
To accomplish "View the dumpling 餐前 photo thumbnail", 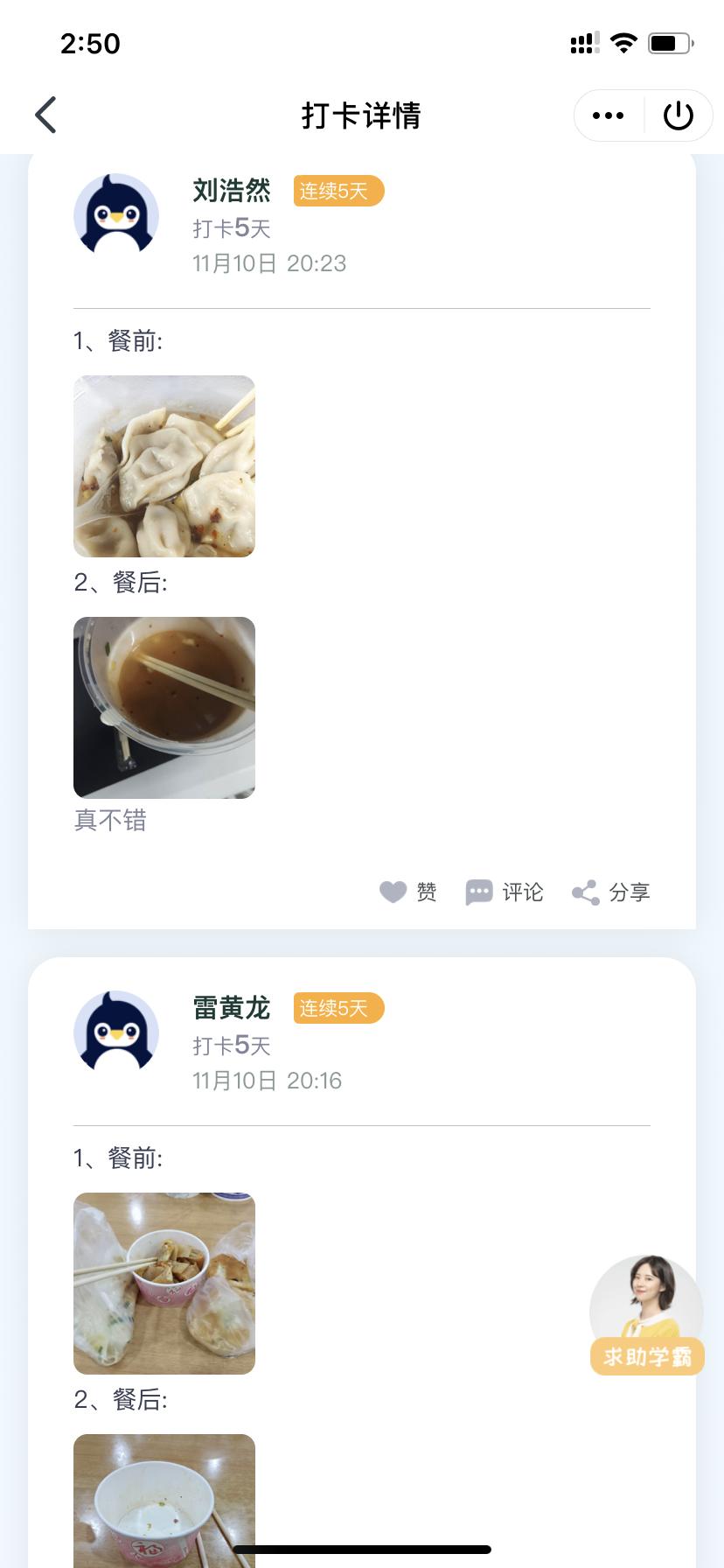I will pyautogui.click(x=164, y=466).
